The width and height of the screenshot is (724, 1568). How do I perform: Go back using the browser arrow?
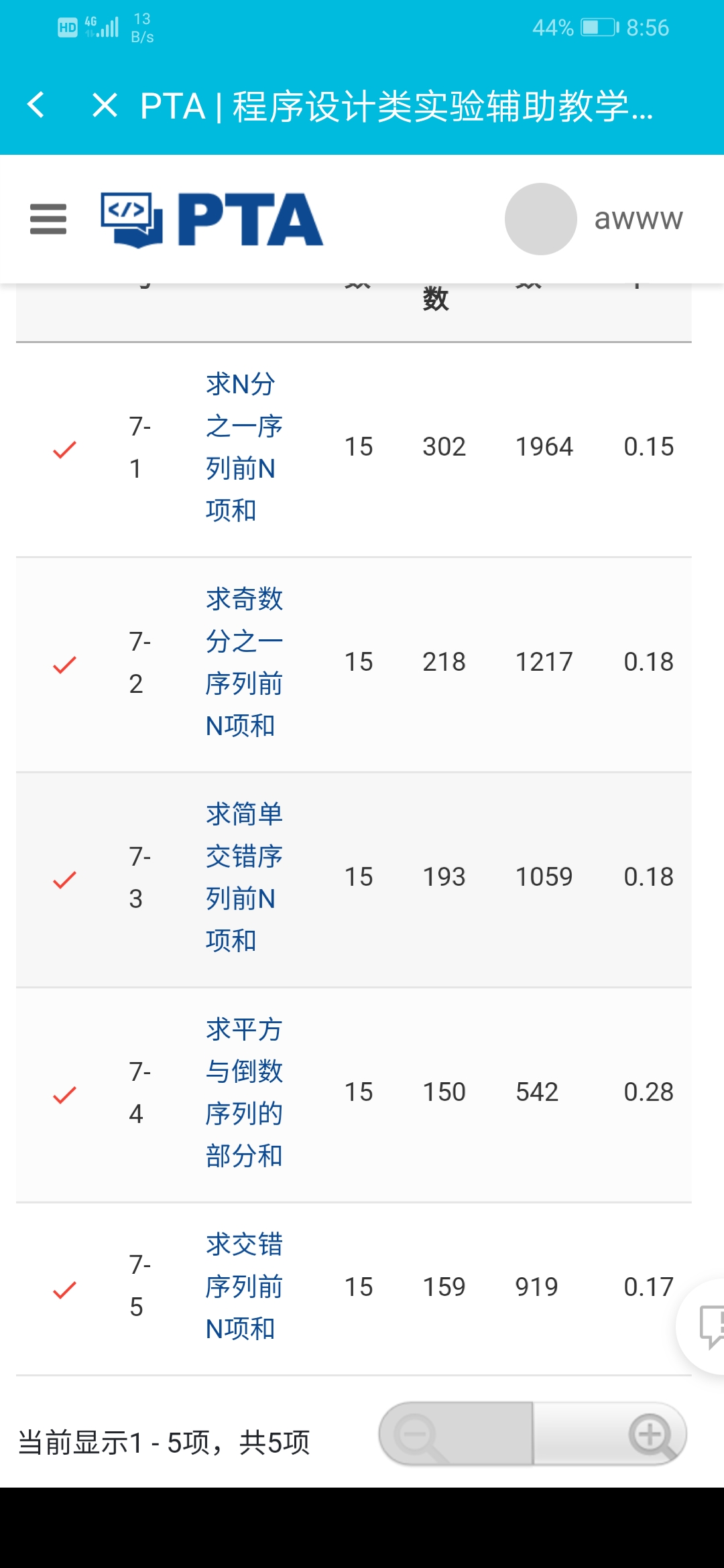(36, 105)
